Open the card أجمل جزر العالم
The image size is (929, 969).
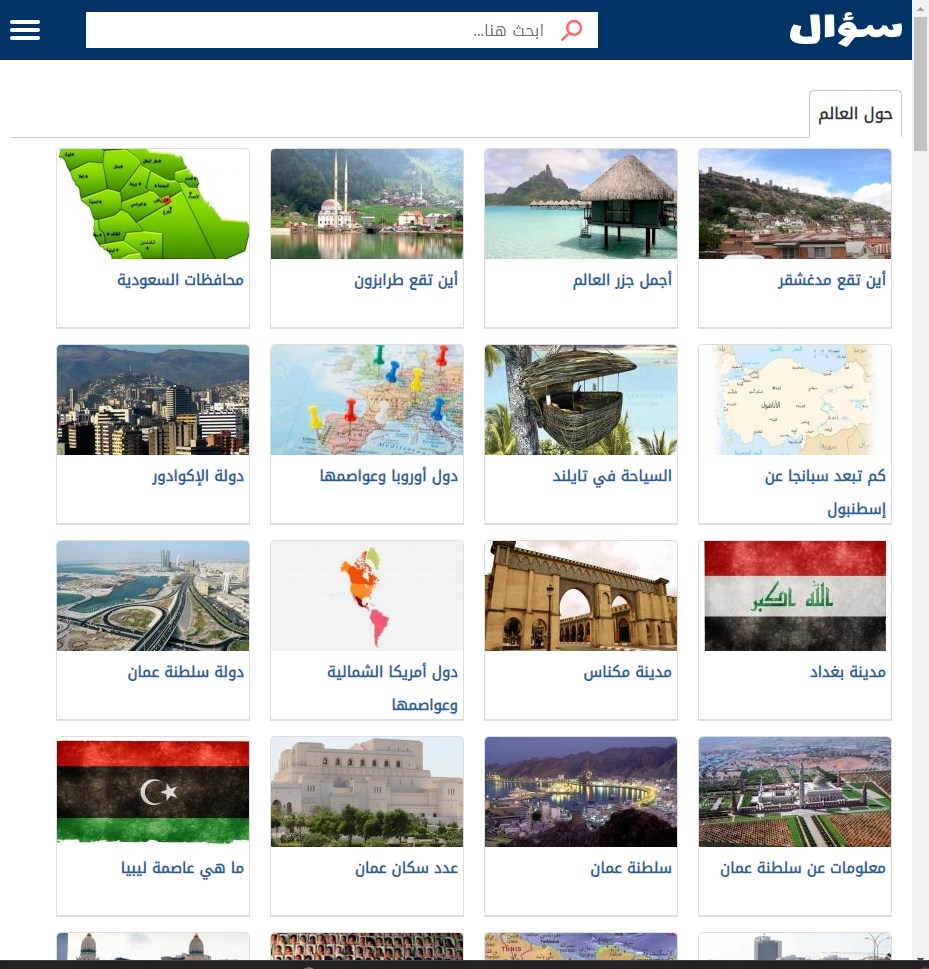[x=580, y=237]
